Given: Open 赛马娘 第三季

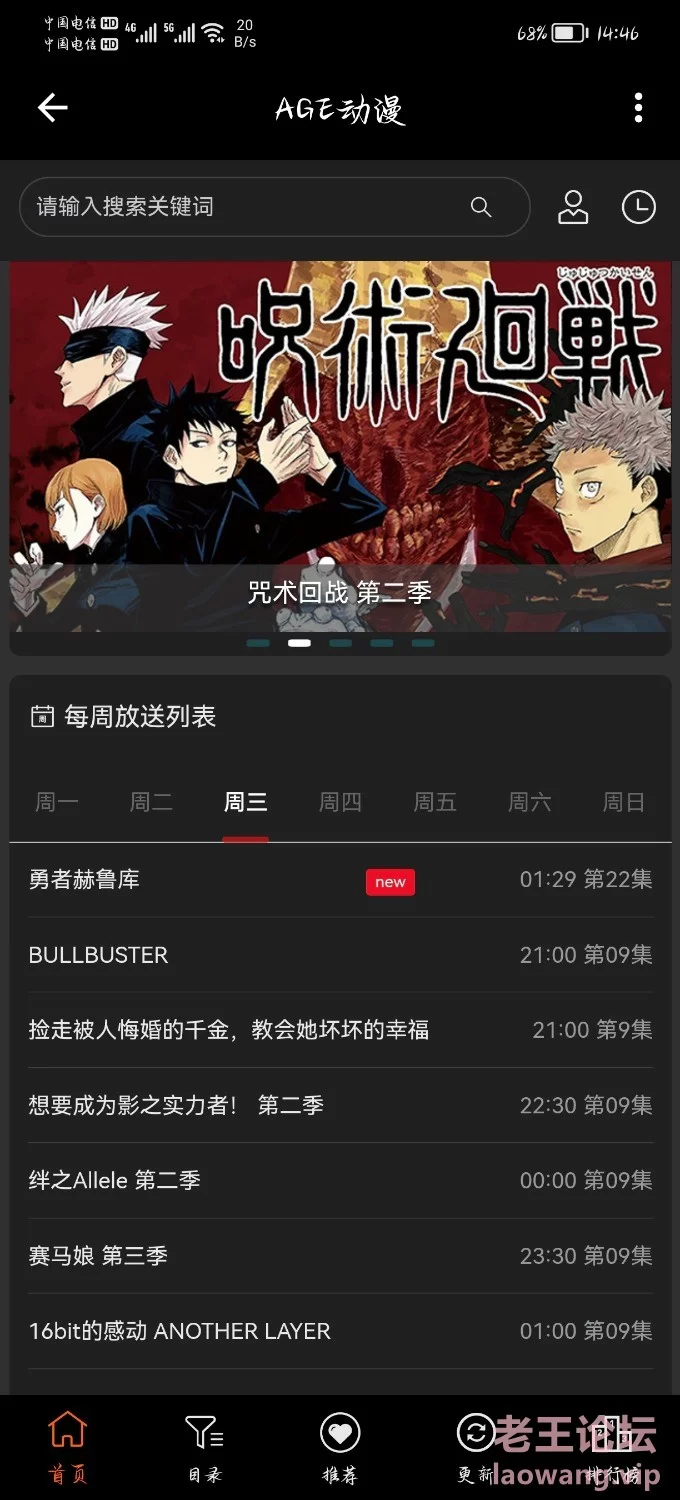Looking at the screenshot, I should 340,1256.
